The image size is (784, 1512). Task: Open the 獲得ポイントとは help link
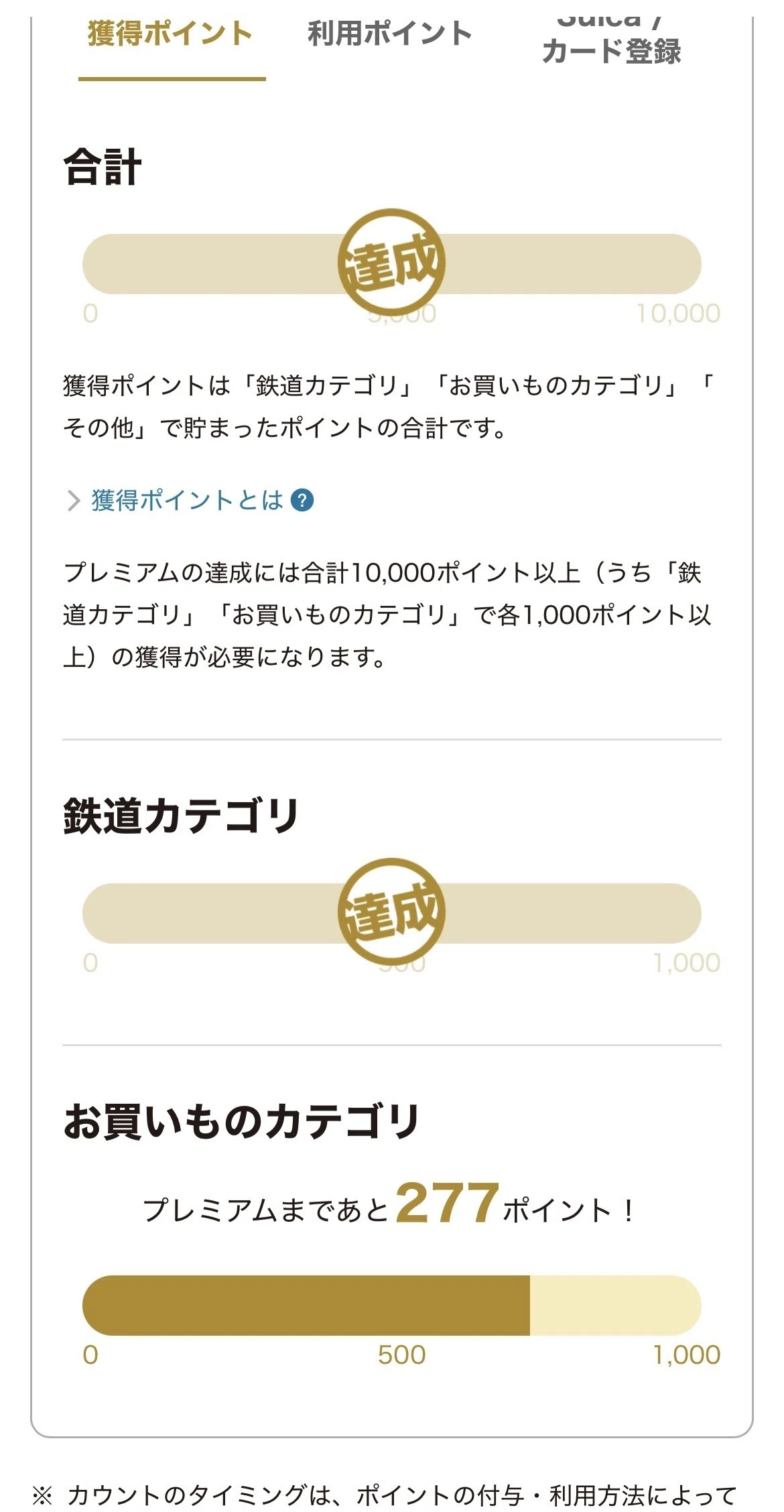pyautogui.click(x=190, y=500)
